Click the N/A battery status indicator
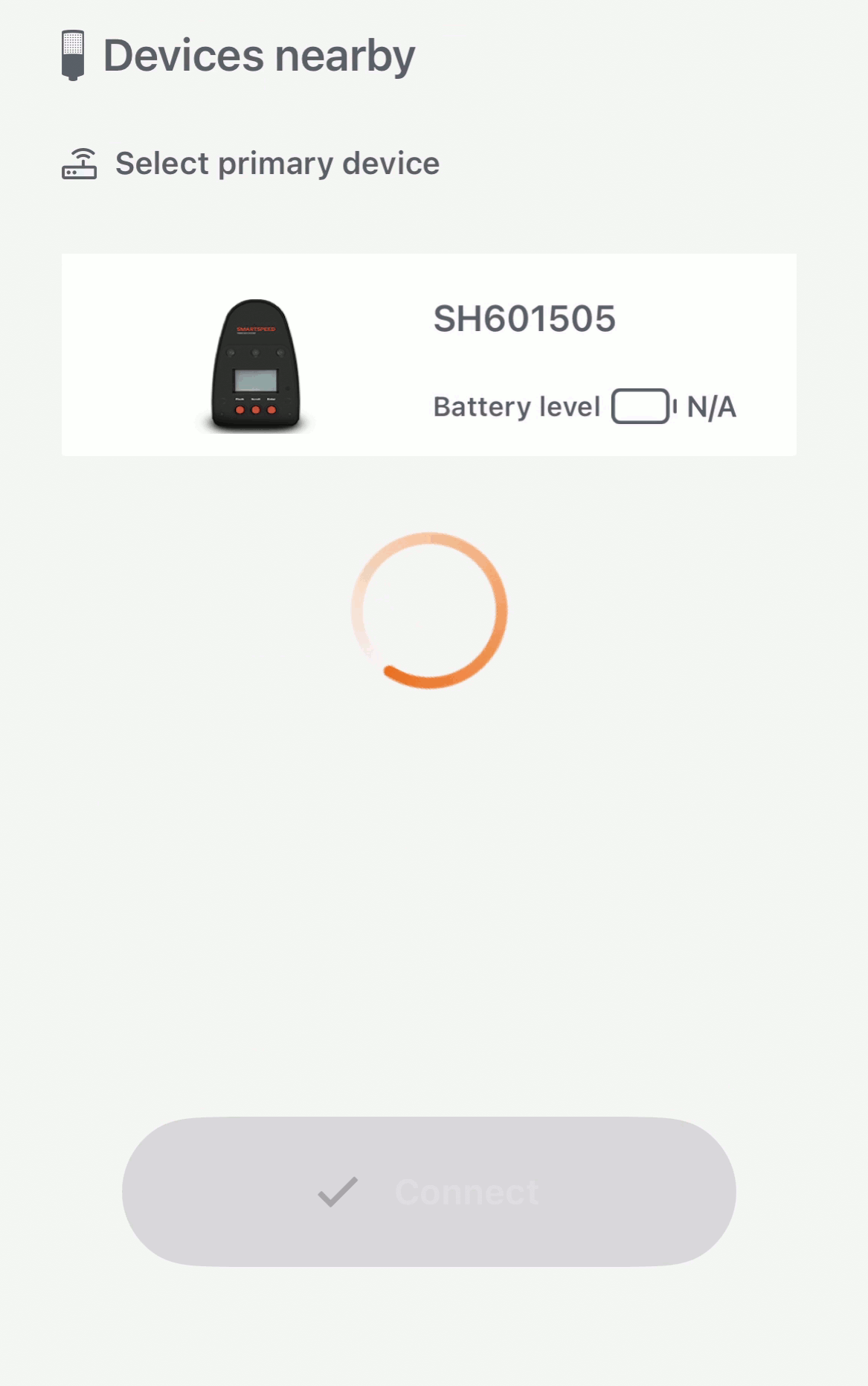Image resolution: width=868 pixels, height=1386 pixels. point(712,406)
